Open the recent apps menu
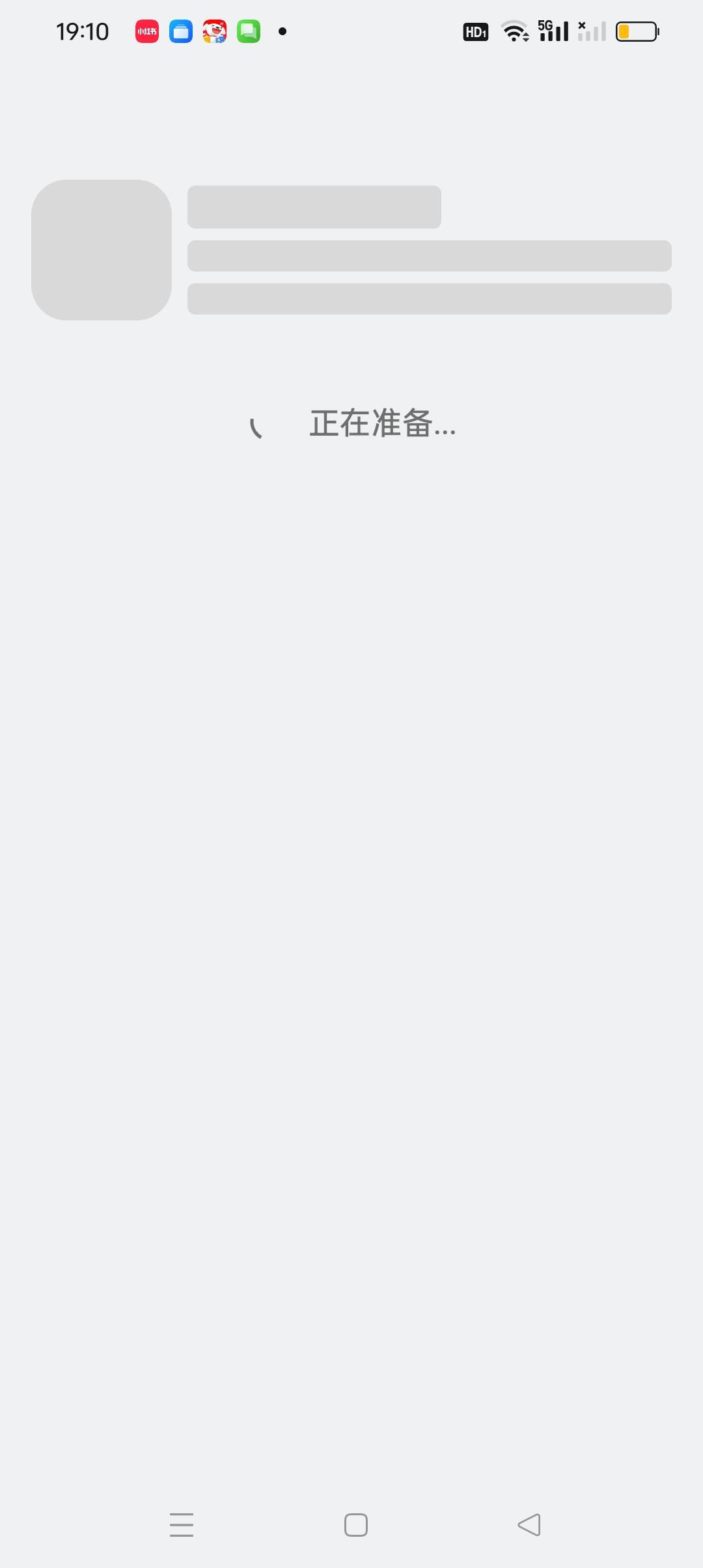The width and height of the screenshot is (703, 1568). pos(182,1524)
